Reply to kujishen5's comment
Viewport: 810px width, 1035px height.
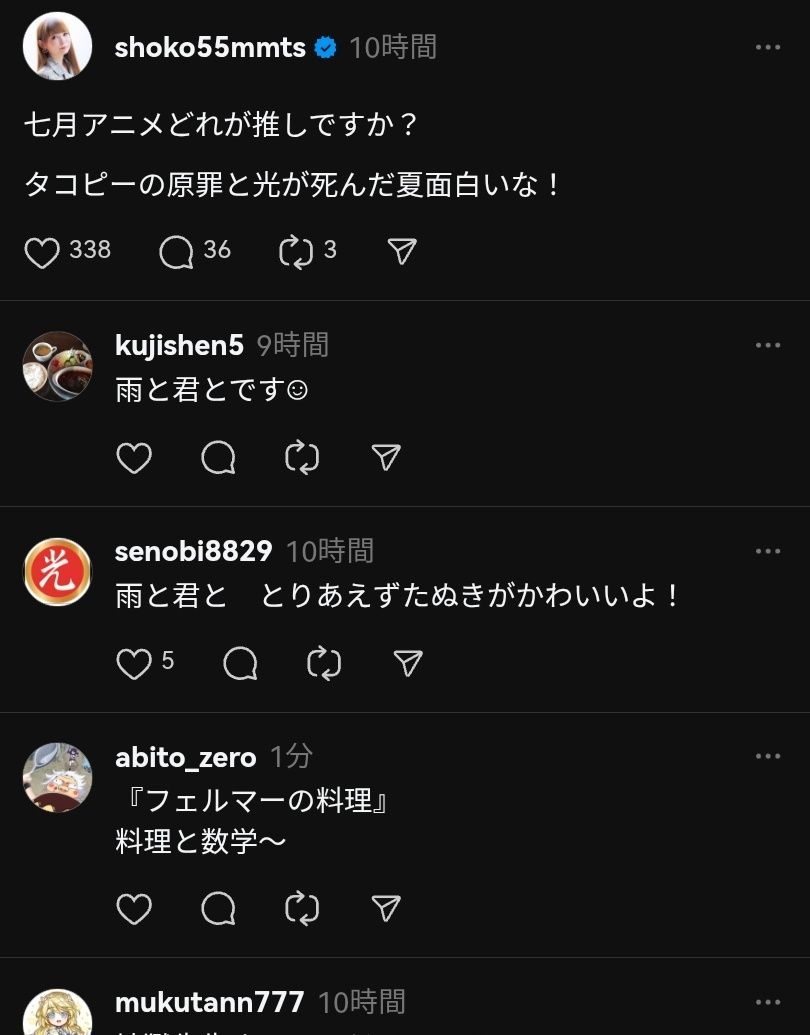pyautogui.click(x=218, y=458)
